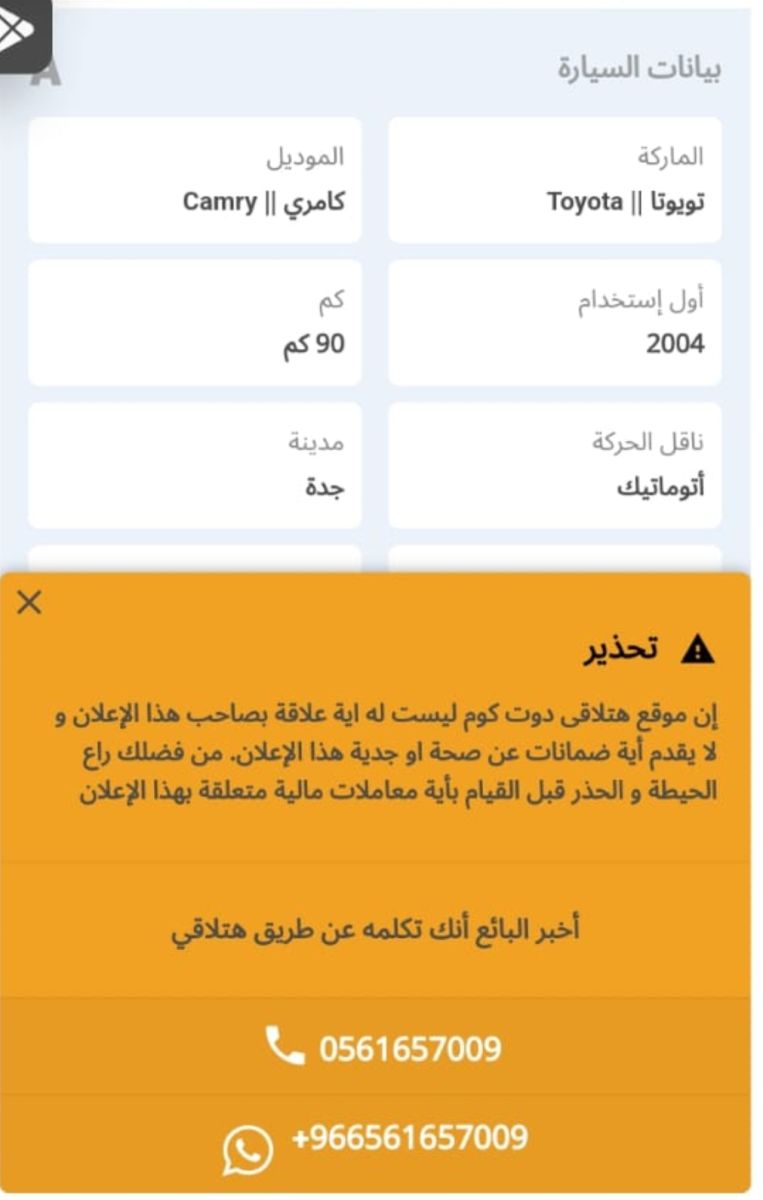Click the مدينة جدة field
763x1200 pixels.
click(197, 463)
